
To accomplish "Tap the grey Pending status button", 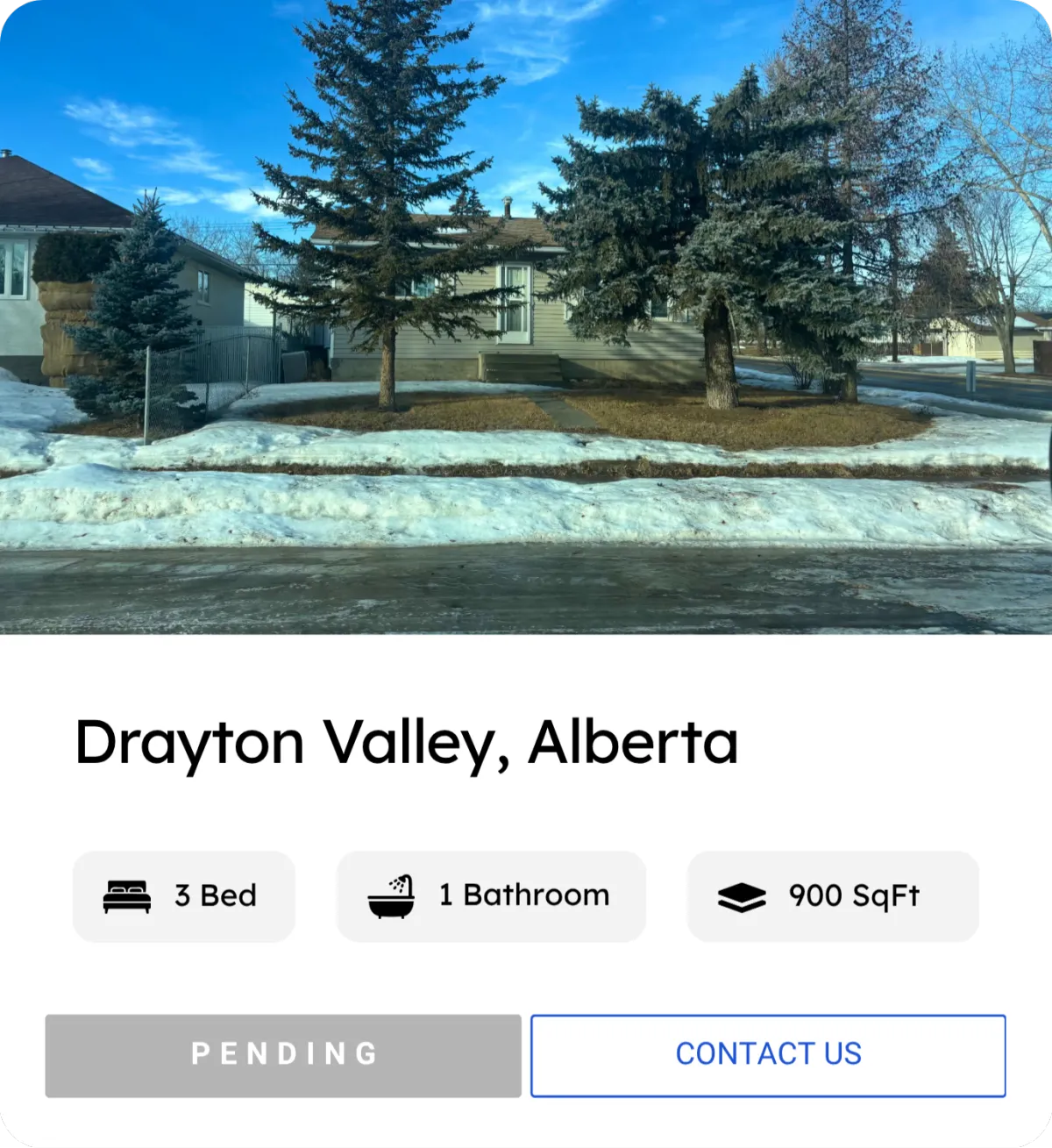I will coord(283,1055).
